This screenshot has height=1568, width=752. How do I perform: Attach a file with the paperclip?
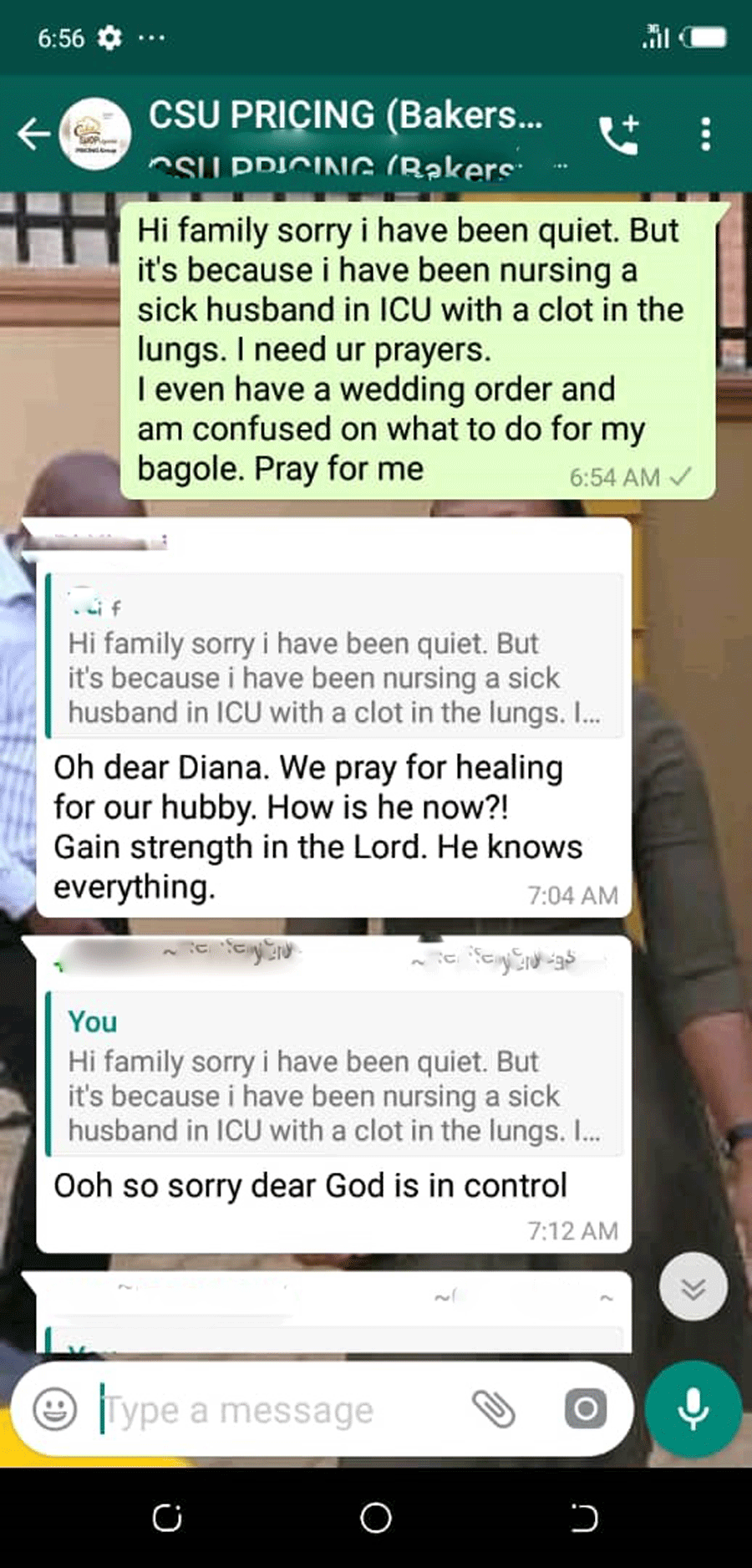tap(494, 1409)
